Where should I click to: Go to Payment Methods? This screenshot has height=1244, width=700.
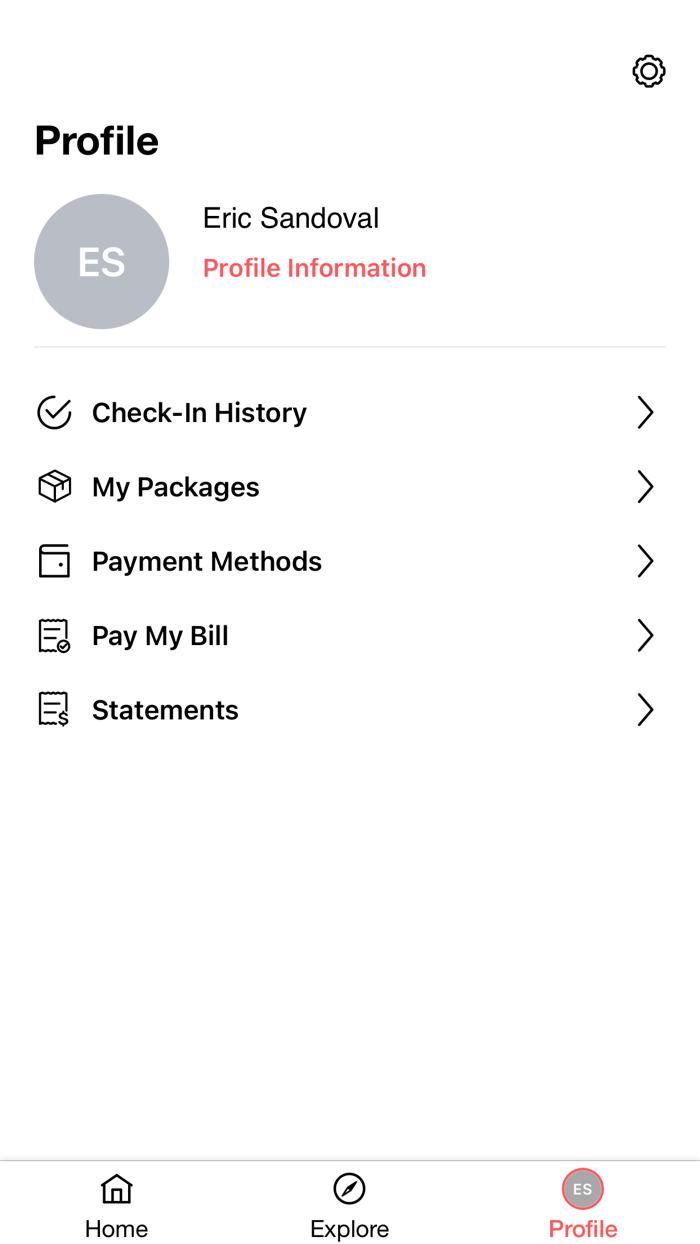[x=207, y=562]
